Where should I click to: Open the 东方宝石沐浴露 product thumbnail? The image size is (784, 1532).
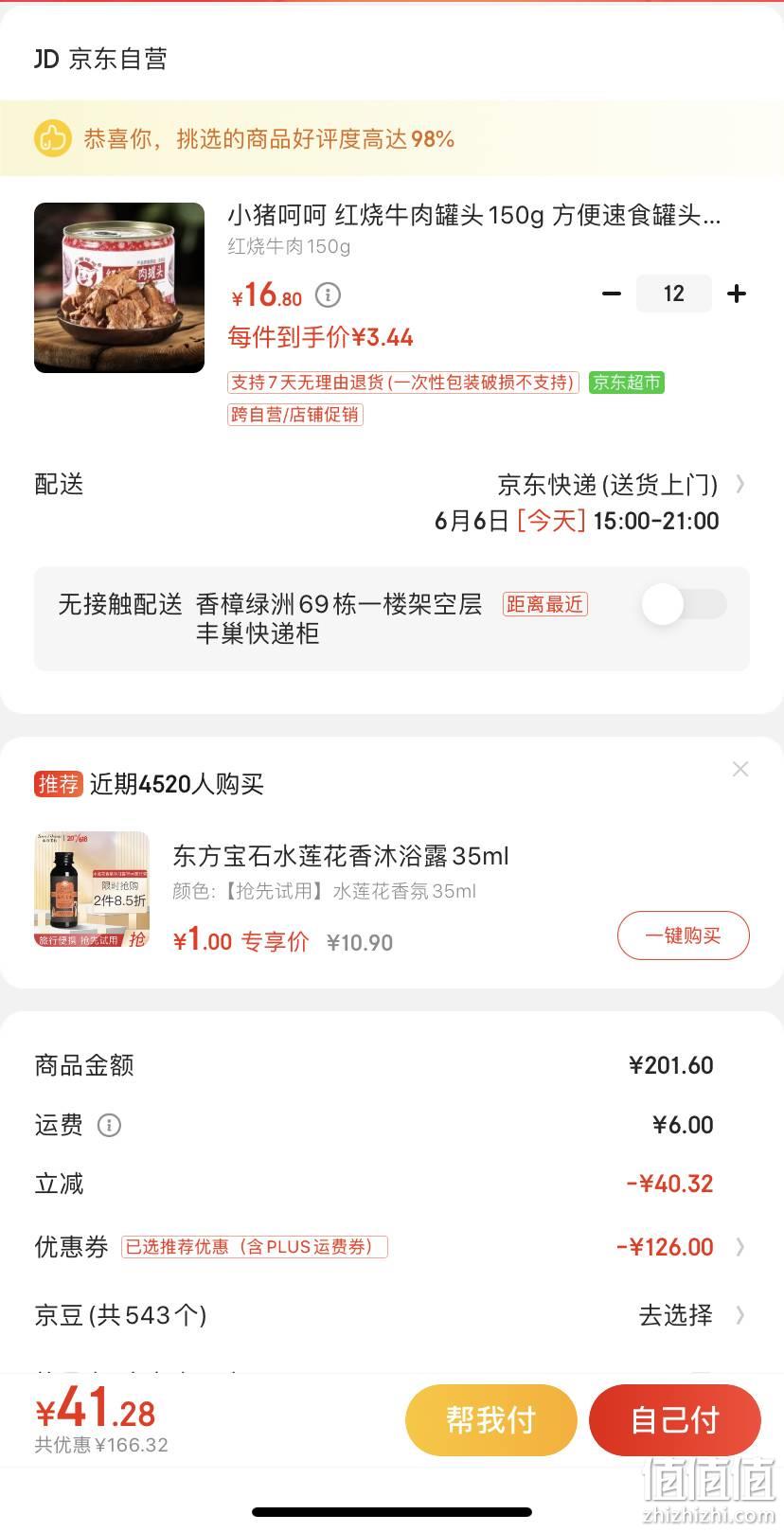tap(92, 890)
